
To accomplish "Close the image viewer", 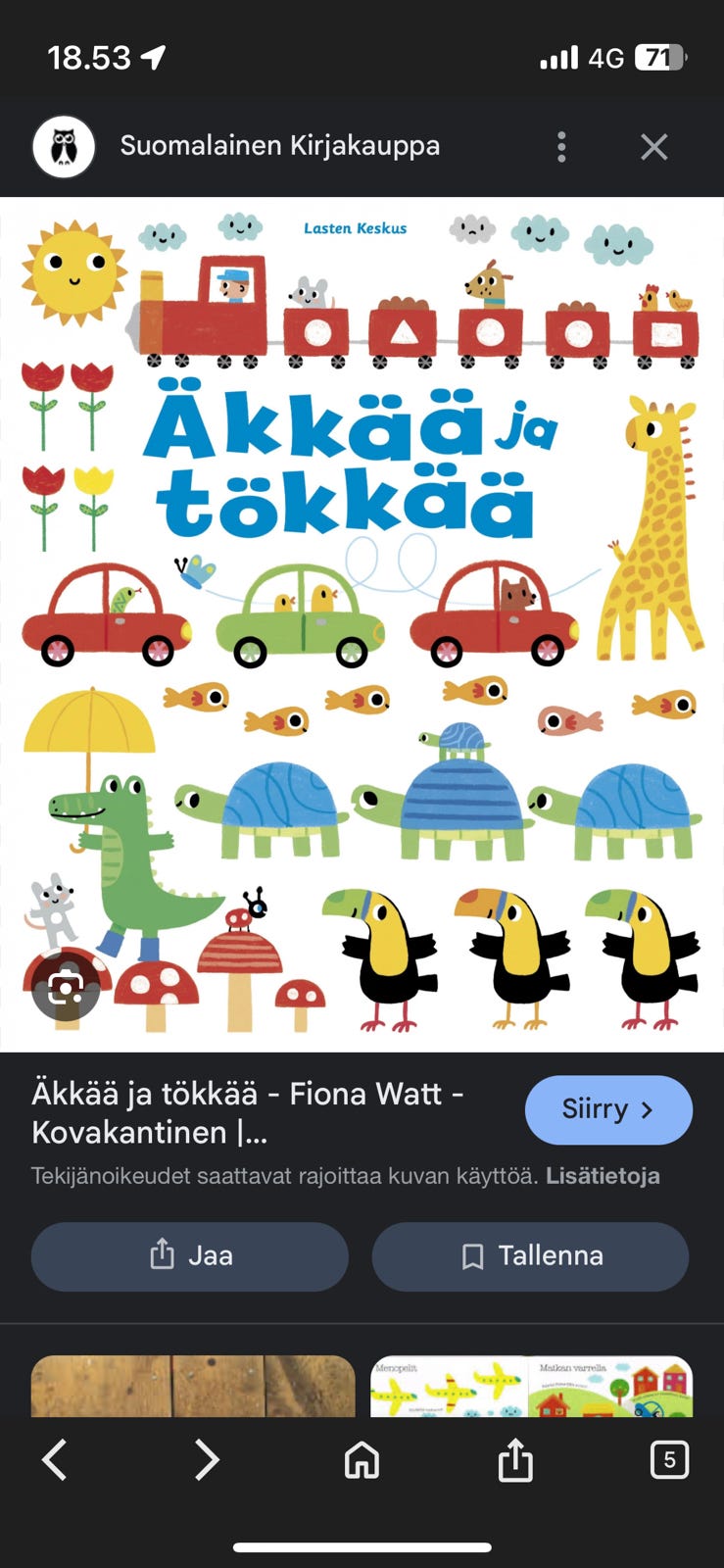I will coord(653,147).
